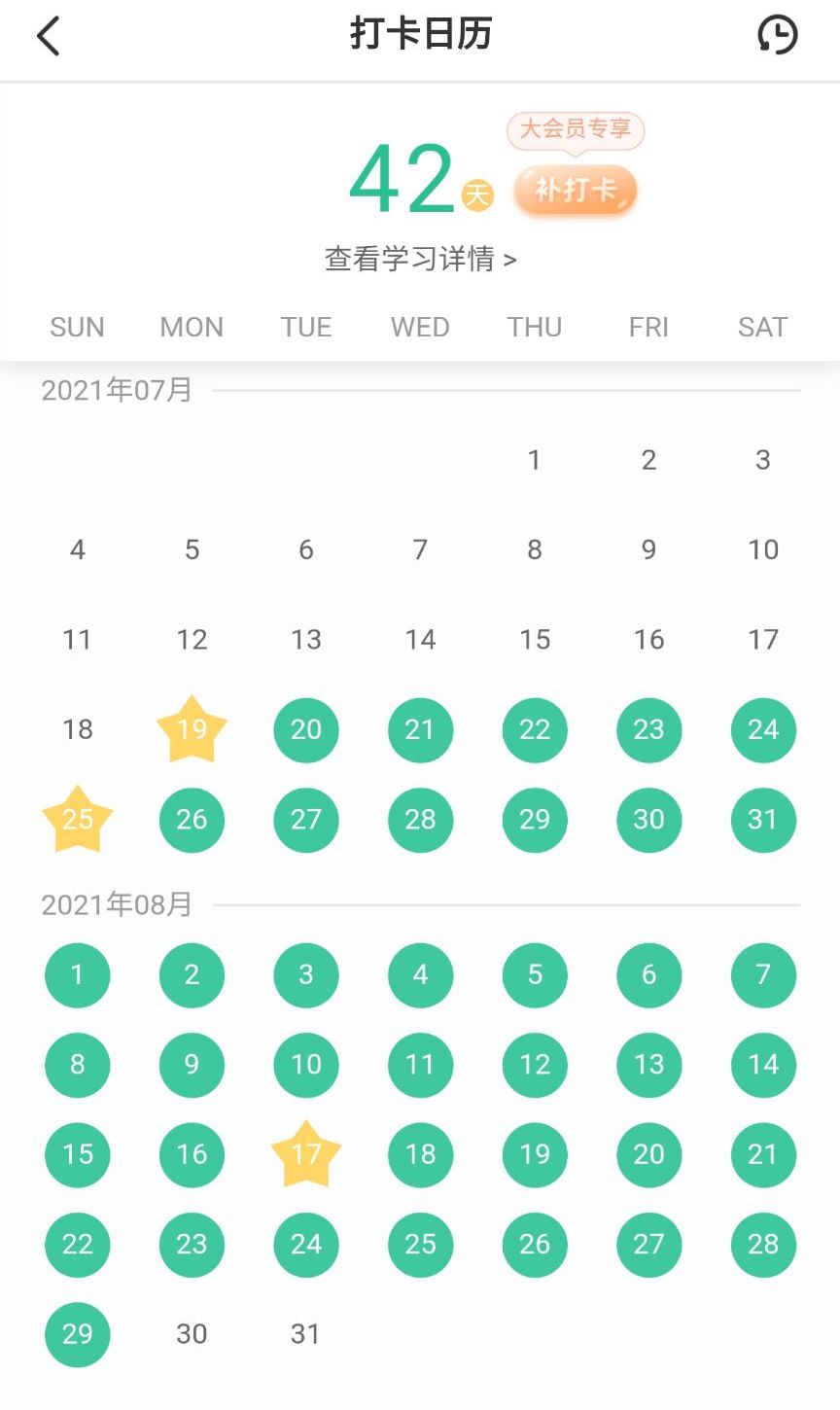Select August 30 on the calendar

pyautogui.click(x=192, y=1334)
